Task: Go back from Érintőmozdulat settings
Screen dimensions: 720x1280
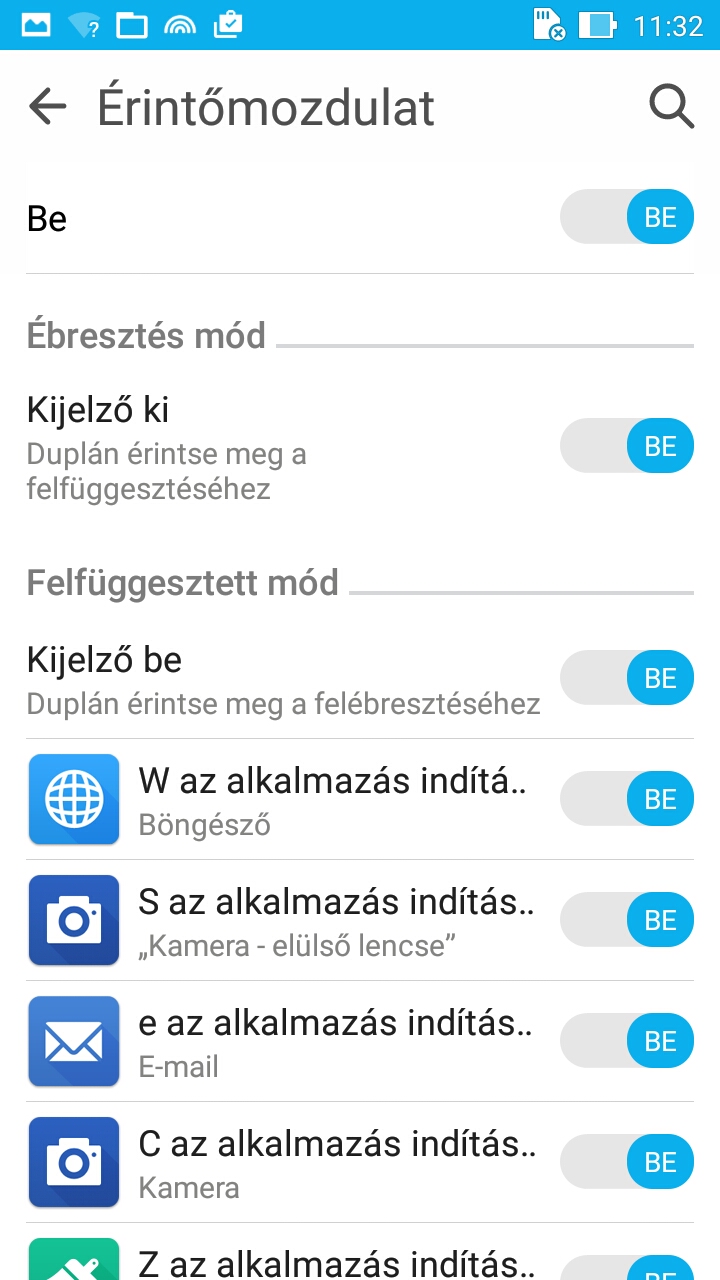Action: pyautogui.click(x=47, y=107)
